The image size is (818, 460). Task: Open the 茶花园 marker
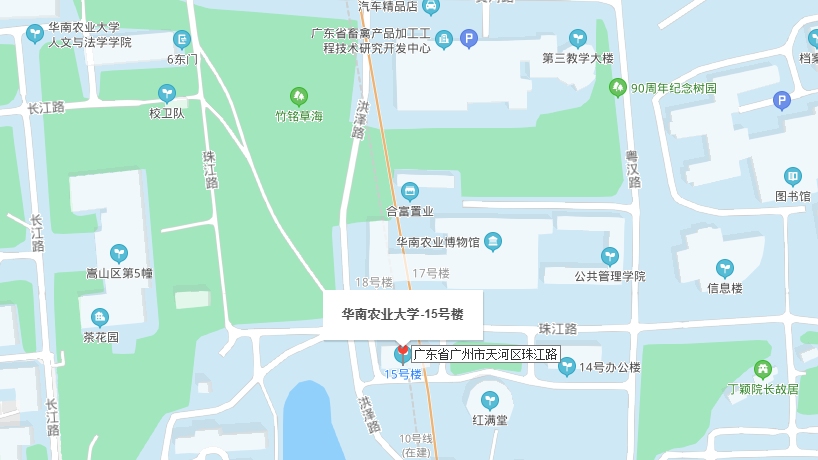pos(100,318)
